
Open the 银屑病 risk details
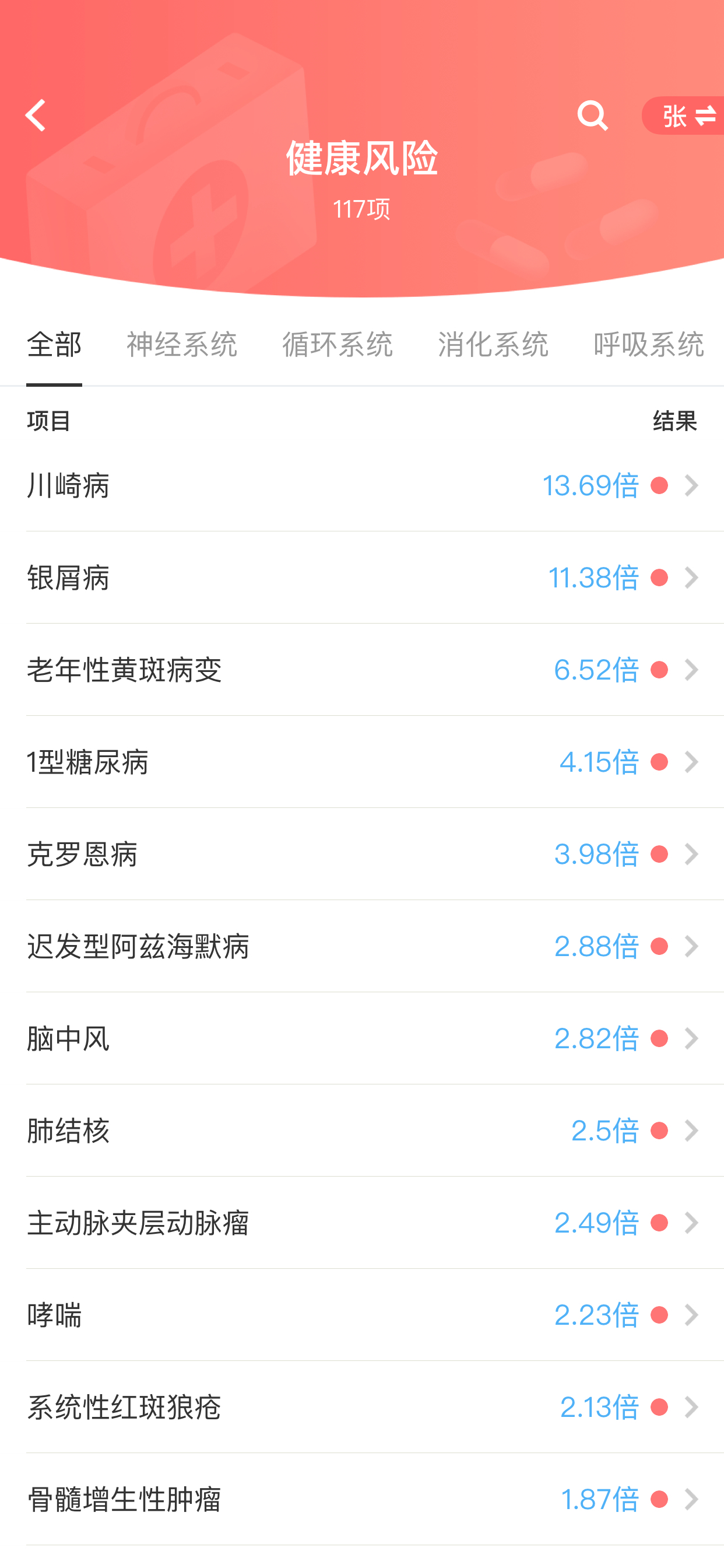click(362, 577)
